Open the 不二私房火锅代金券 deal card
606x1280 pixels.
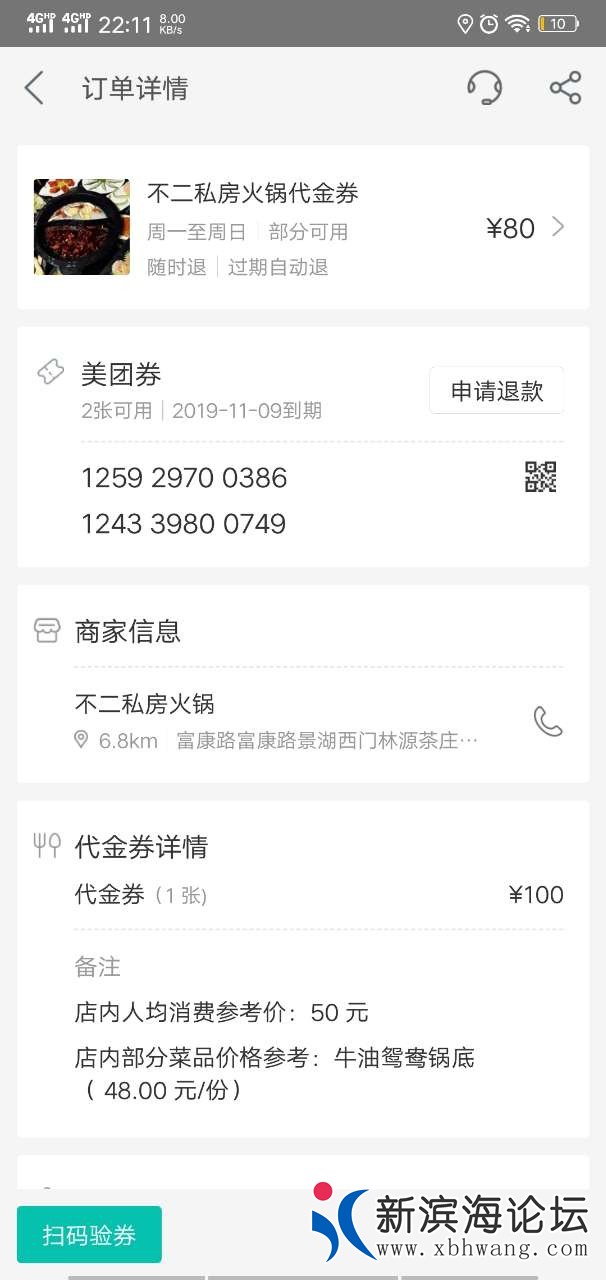point(300,228)
